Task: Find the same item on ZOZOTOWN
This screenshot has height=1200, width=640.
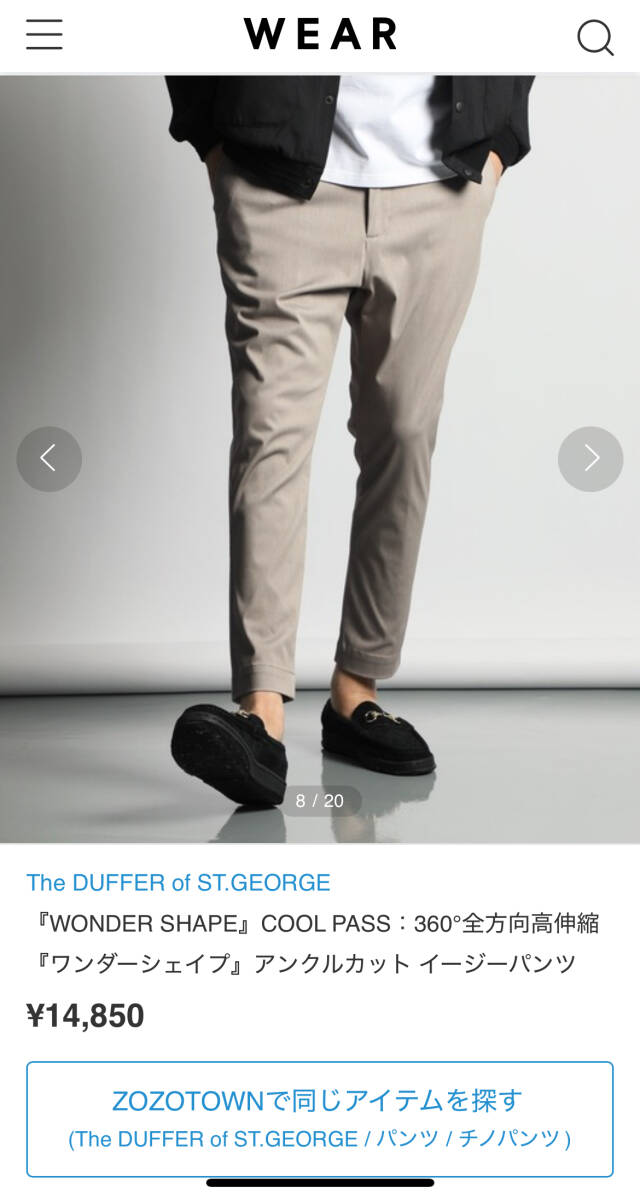Action: 319,1119
